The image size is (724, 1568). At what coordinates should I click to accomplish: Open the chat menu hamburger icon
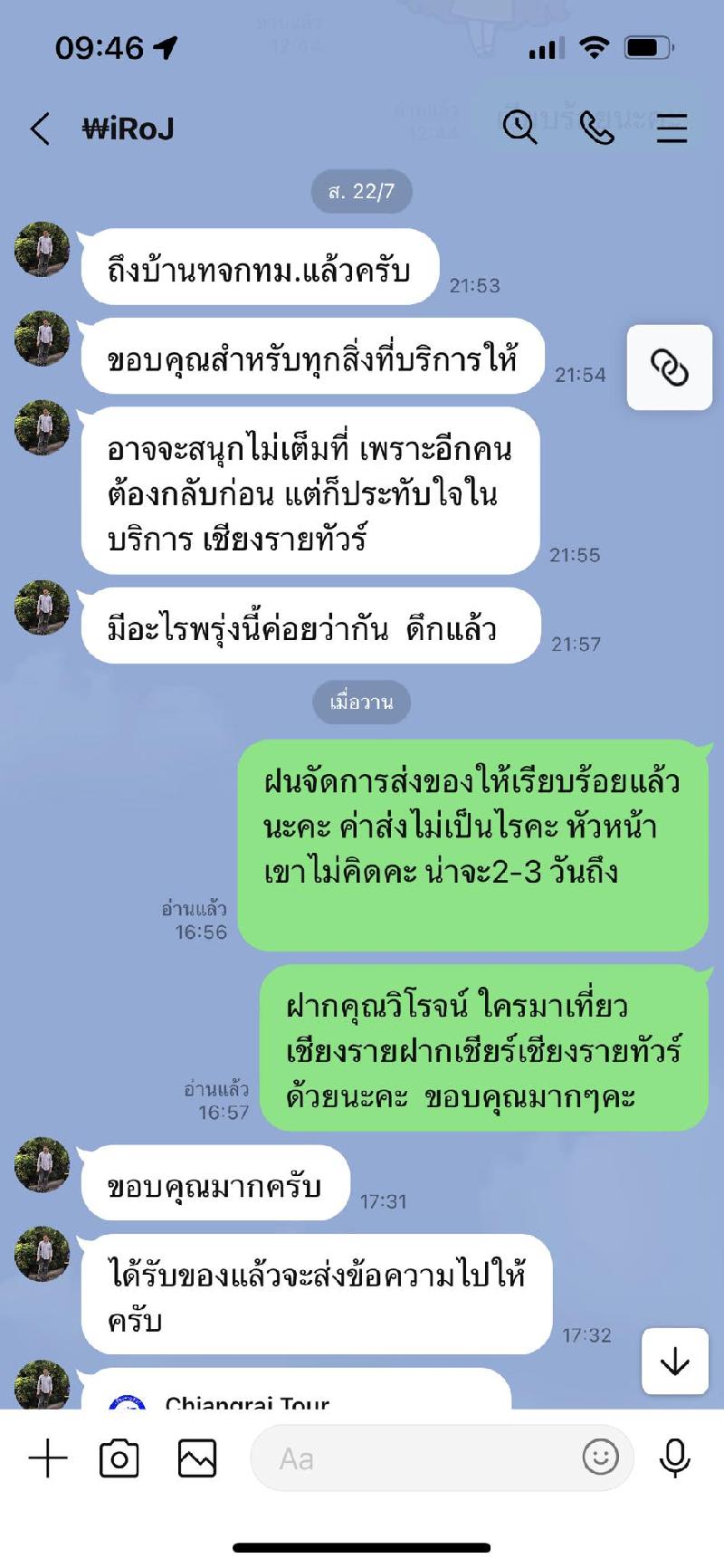point(672,128)
